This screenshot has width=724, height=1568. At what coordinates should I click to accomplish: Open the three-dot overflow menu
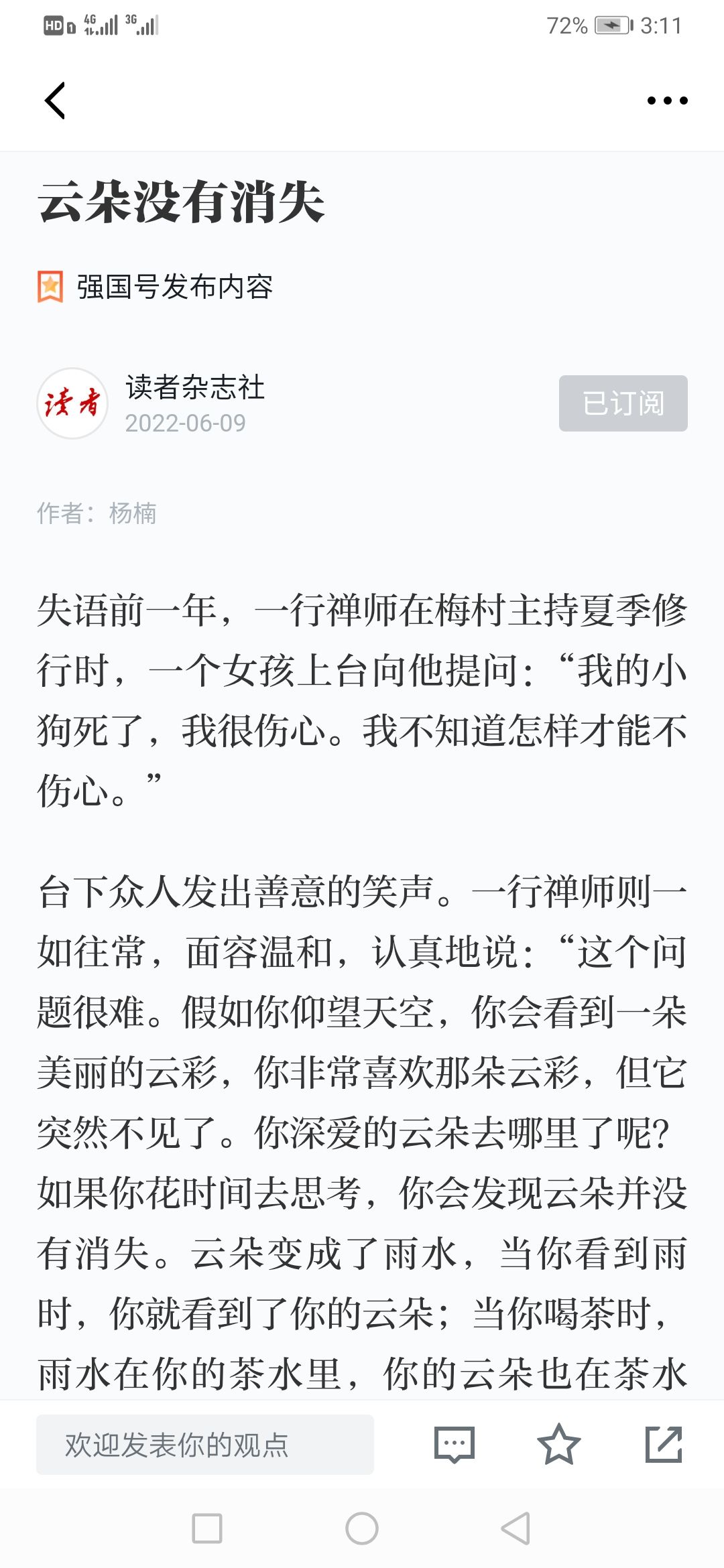(x=667, y=101)
